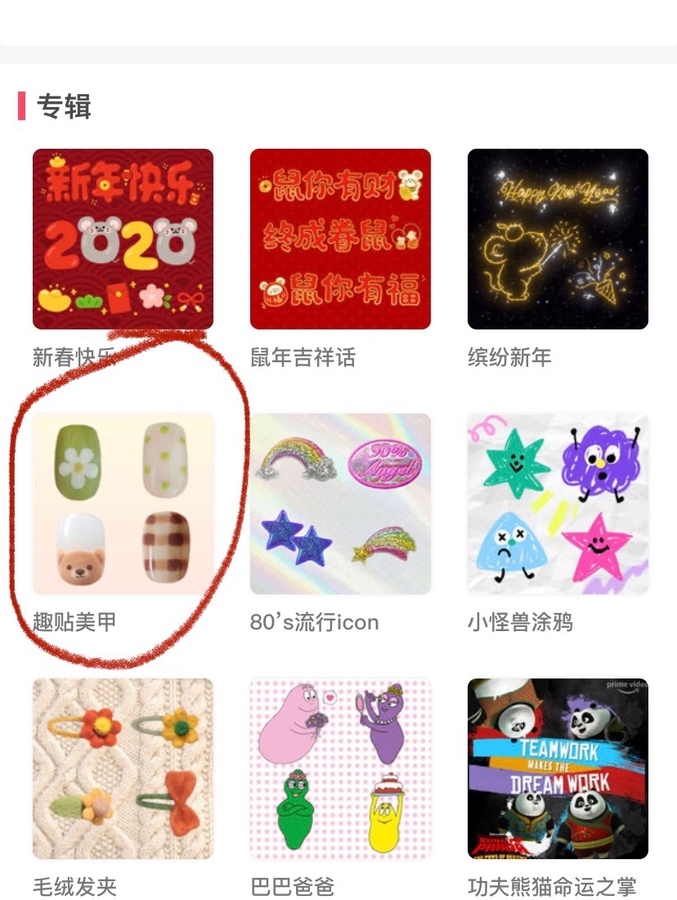View the 80's流行icon album
This screenshot has height=900, width=677.
coord(340,504)
